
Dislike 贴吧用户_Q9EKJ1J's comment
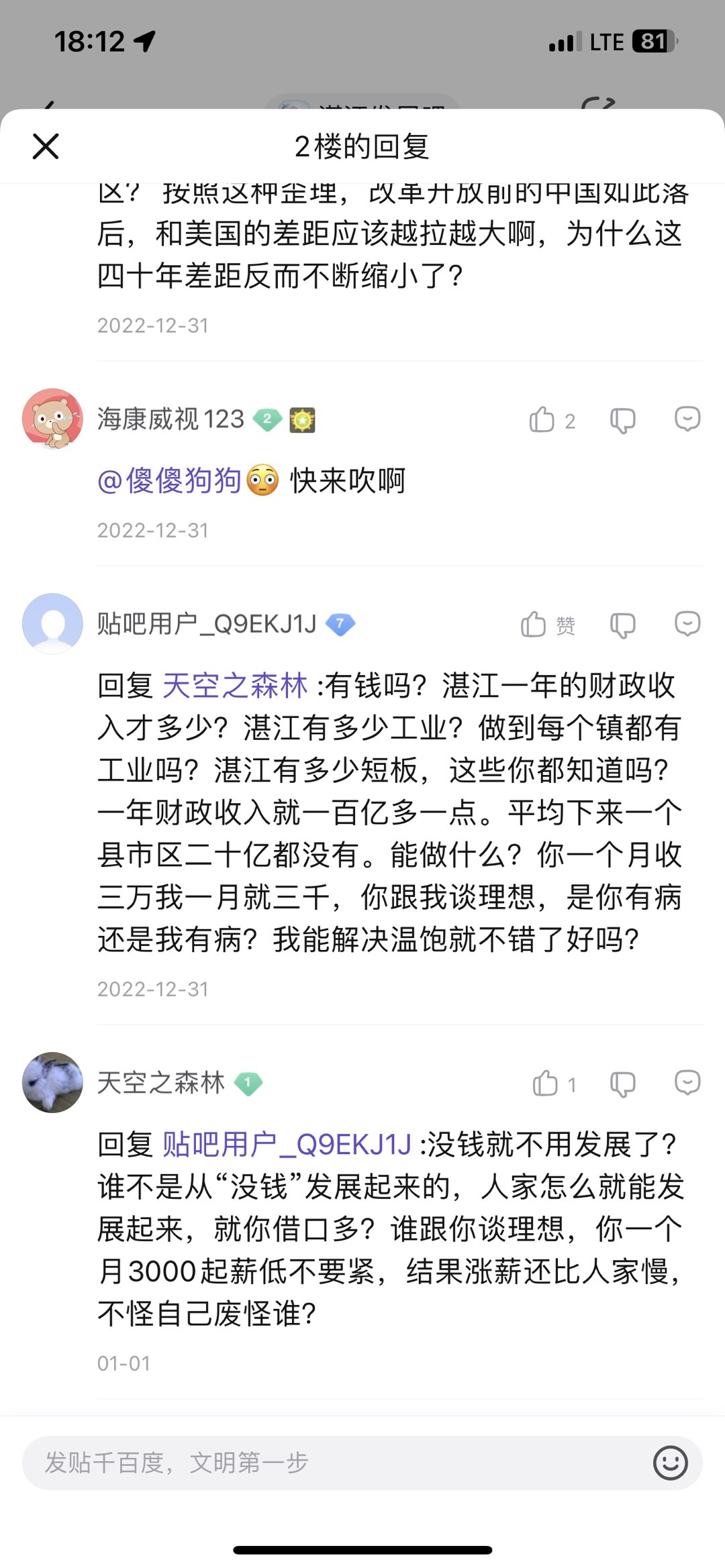point(622,625)
